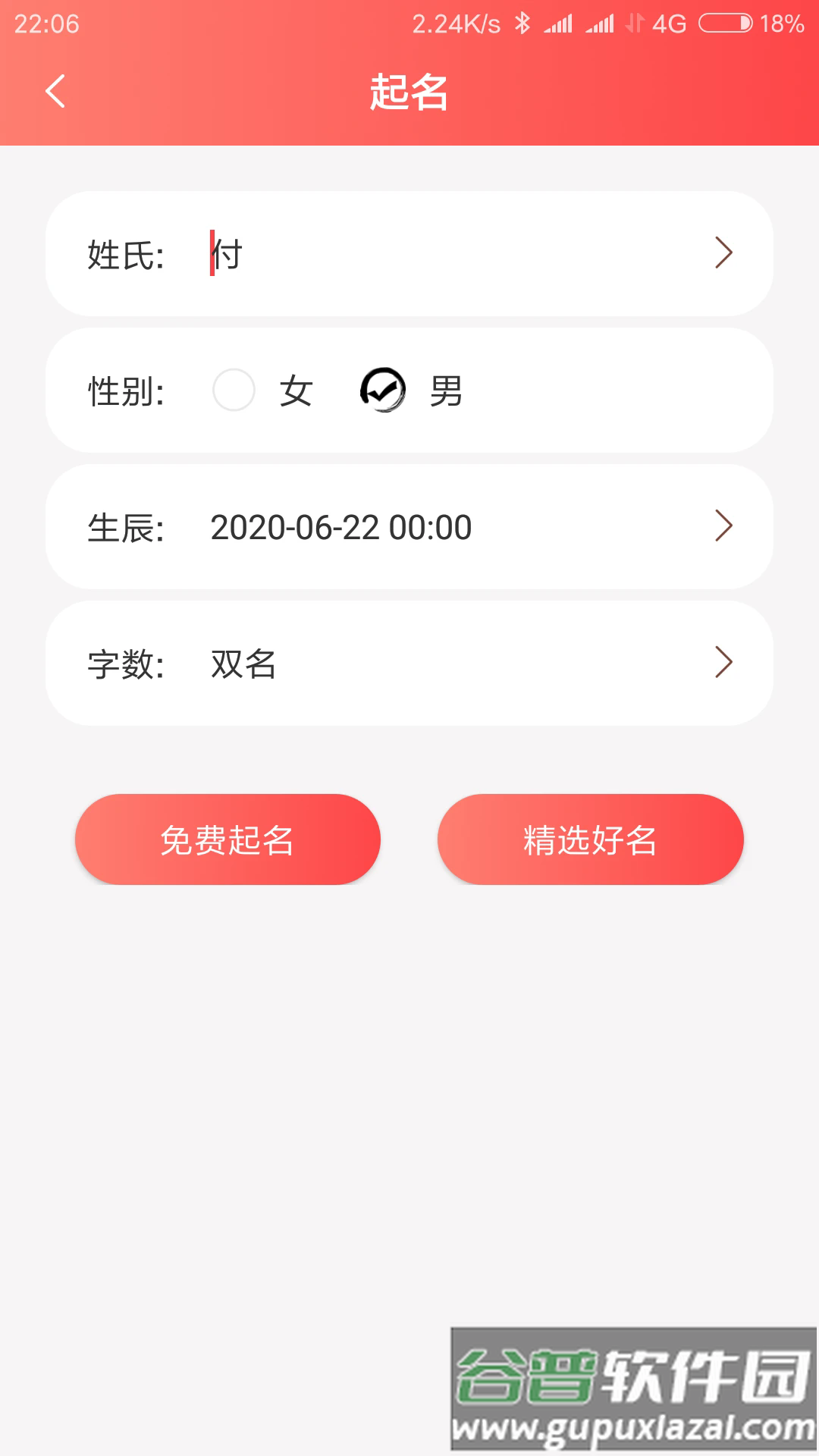Open the 字数 name length dropdown
Screen dimensions: 819x1456
pos(723,663)
